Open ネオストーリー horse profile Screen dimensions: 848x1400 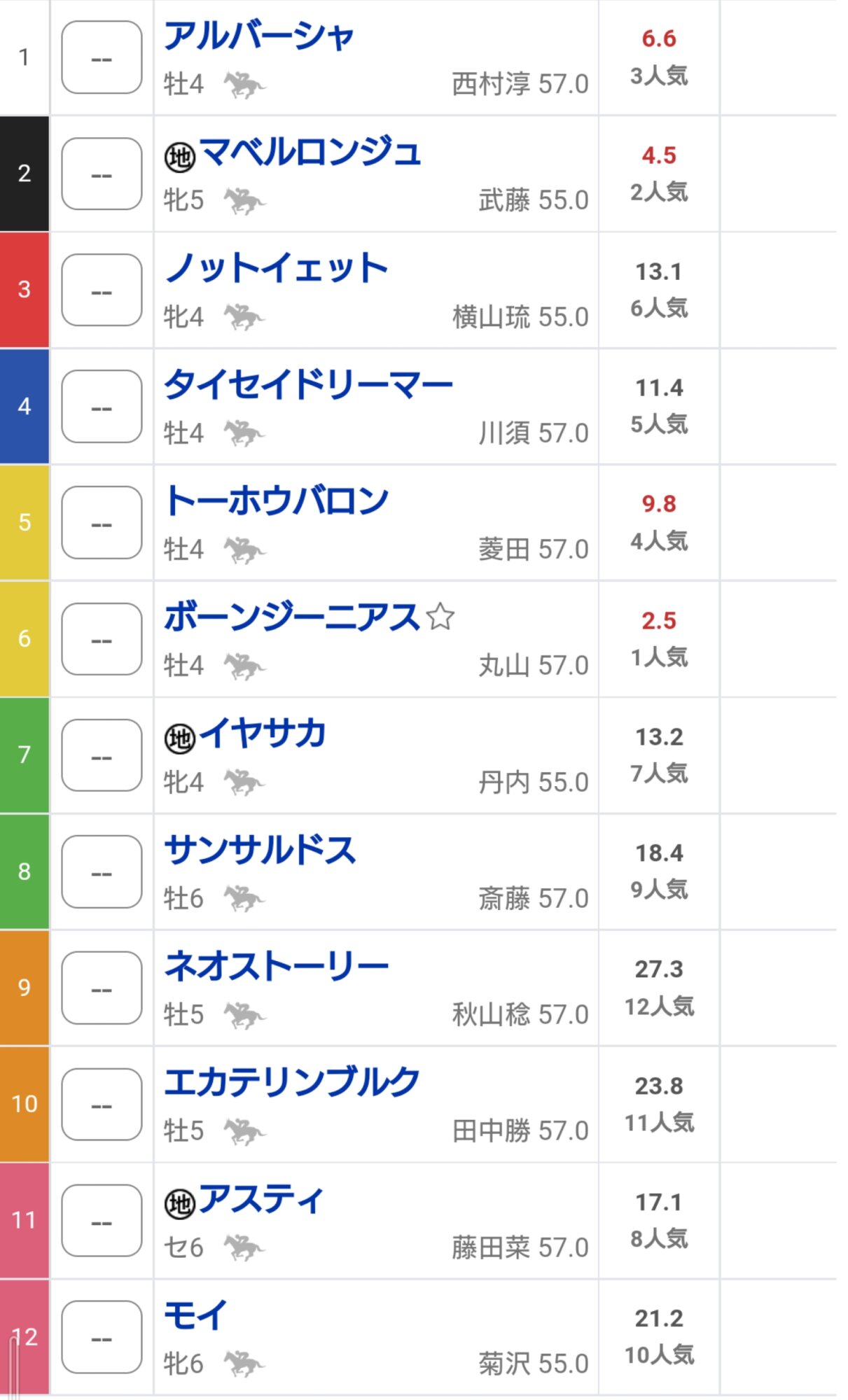point(276,967)
